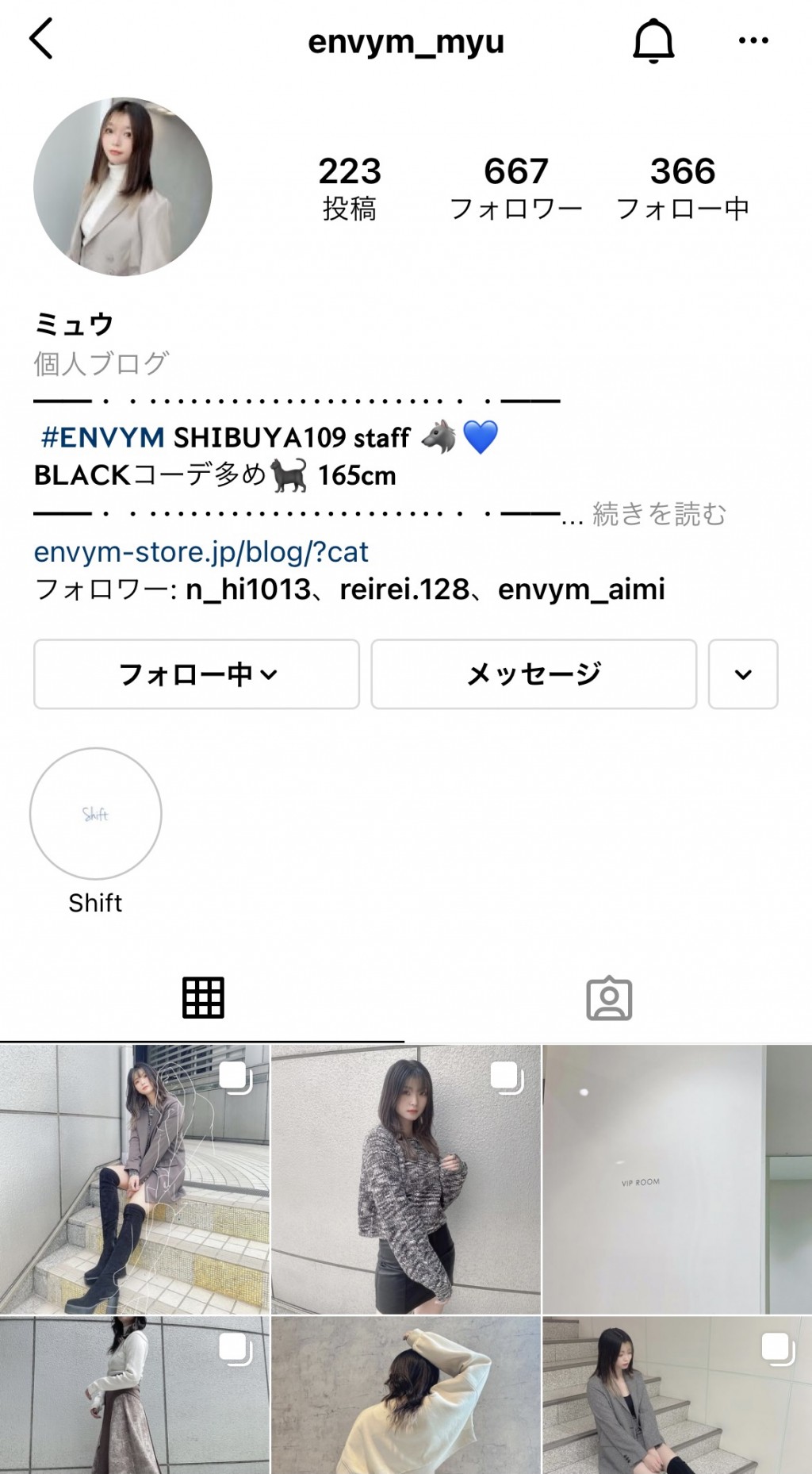The width and height of the screenshot is (812, 1474).
Task: Open the VIP ROOM post
Action: [x=676, y=1178]
